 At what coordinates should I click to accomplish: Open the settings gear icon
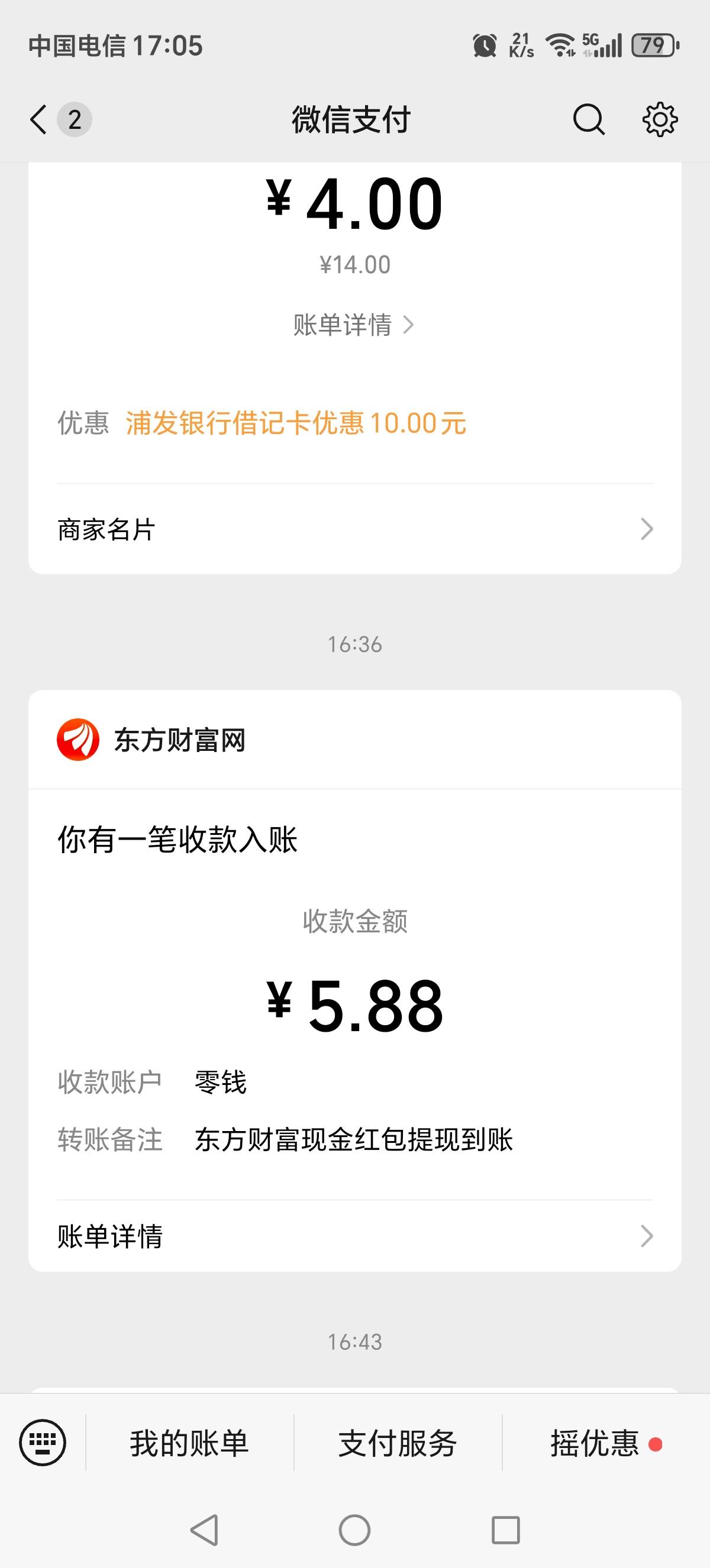point(660,119)
